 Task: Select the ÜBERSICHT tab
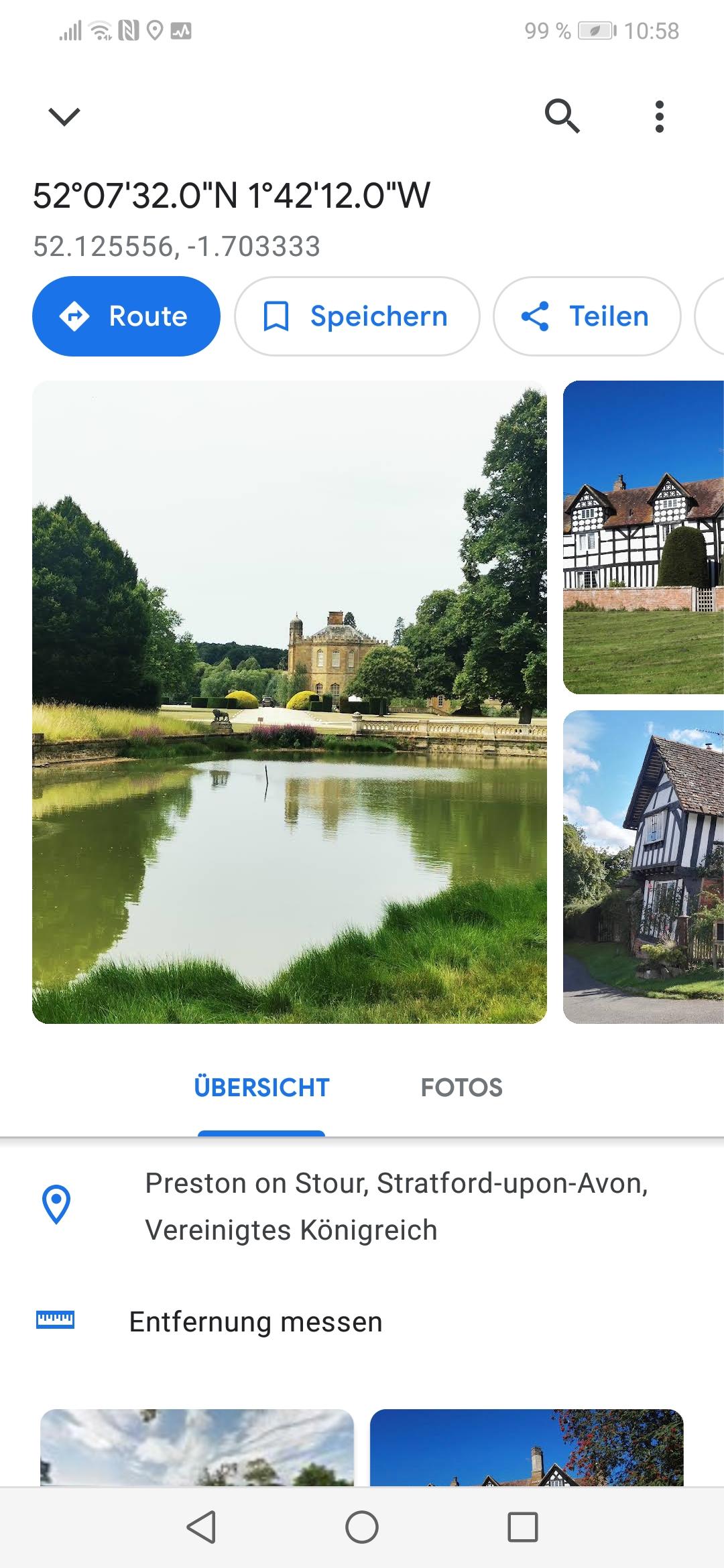pos(261,1087)
